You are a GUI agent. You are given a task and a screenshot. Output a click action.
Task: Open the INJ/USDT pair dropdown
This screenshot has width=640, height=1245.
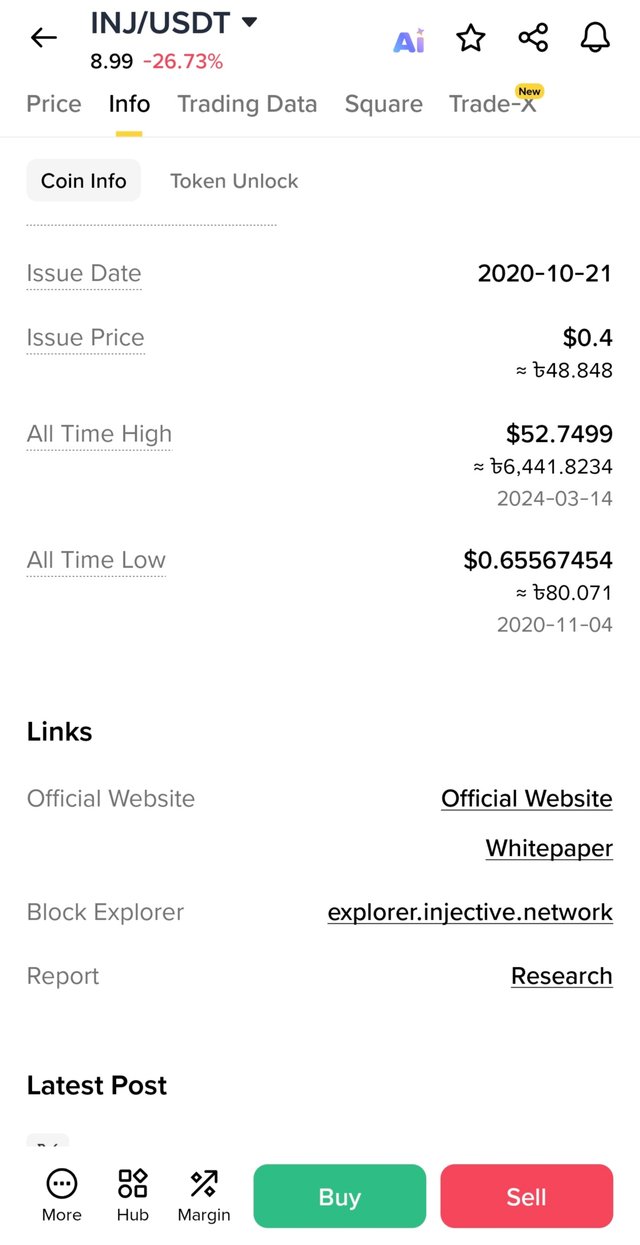click(249, 22)
